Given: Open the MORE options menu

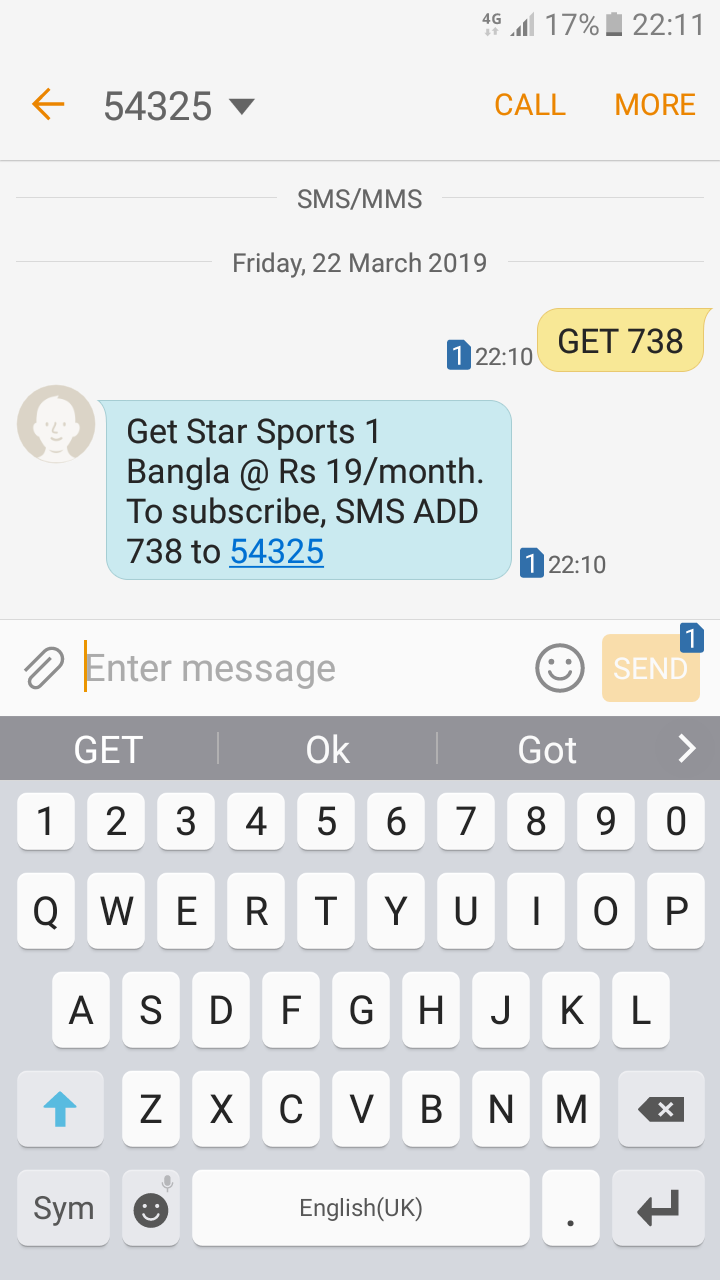Looking at the screenshot, I should pyautogui.click(x=655, y=105).
